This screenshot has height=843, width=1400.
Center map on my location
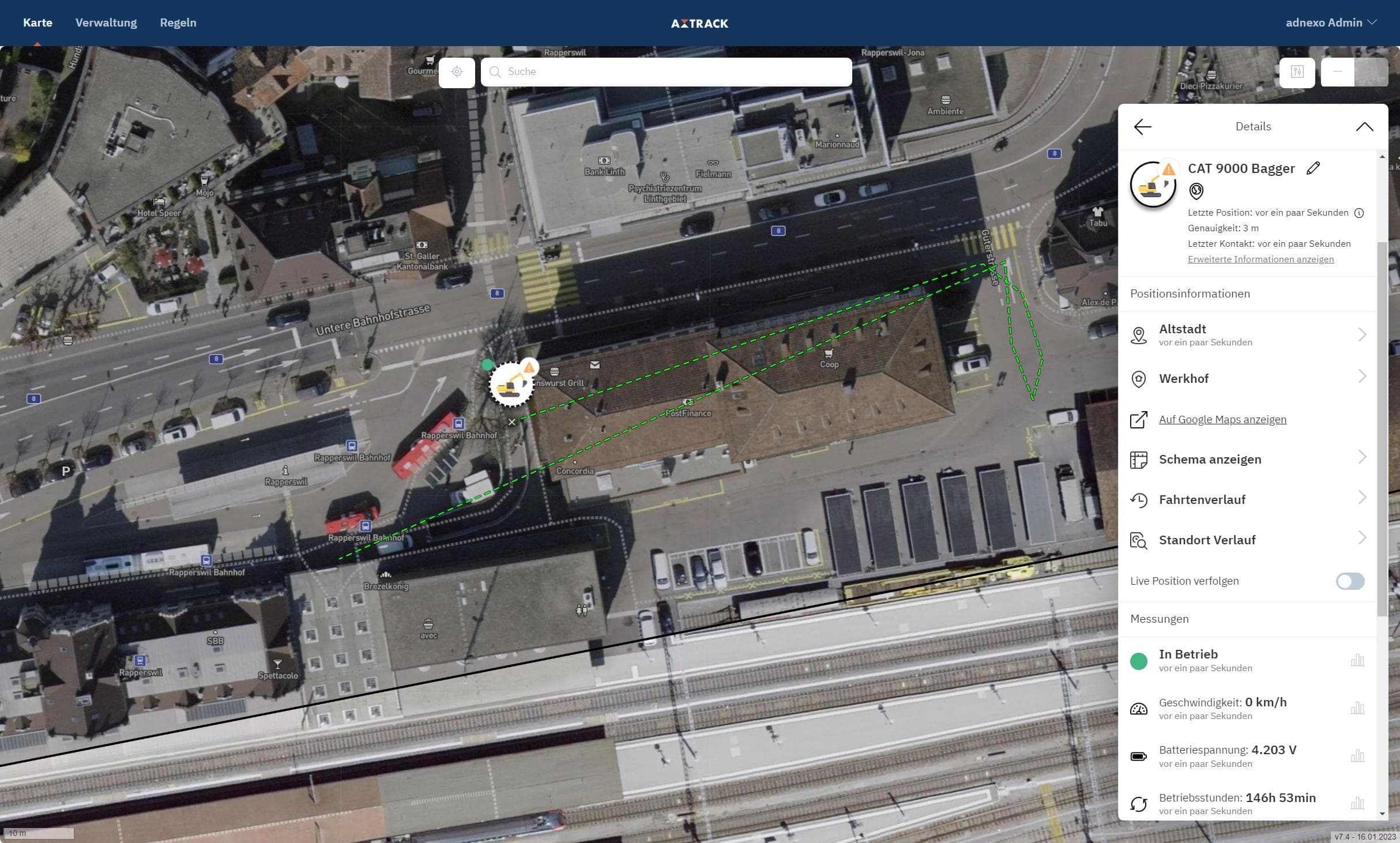[x=457, y=72]
